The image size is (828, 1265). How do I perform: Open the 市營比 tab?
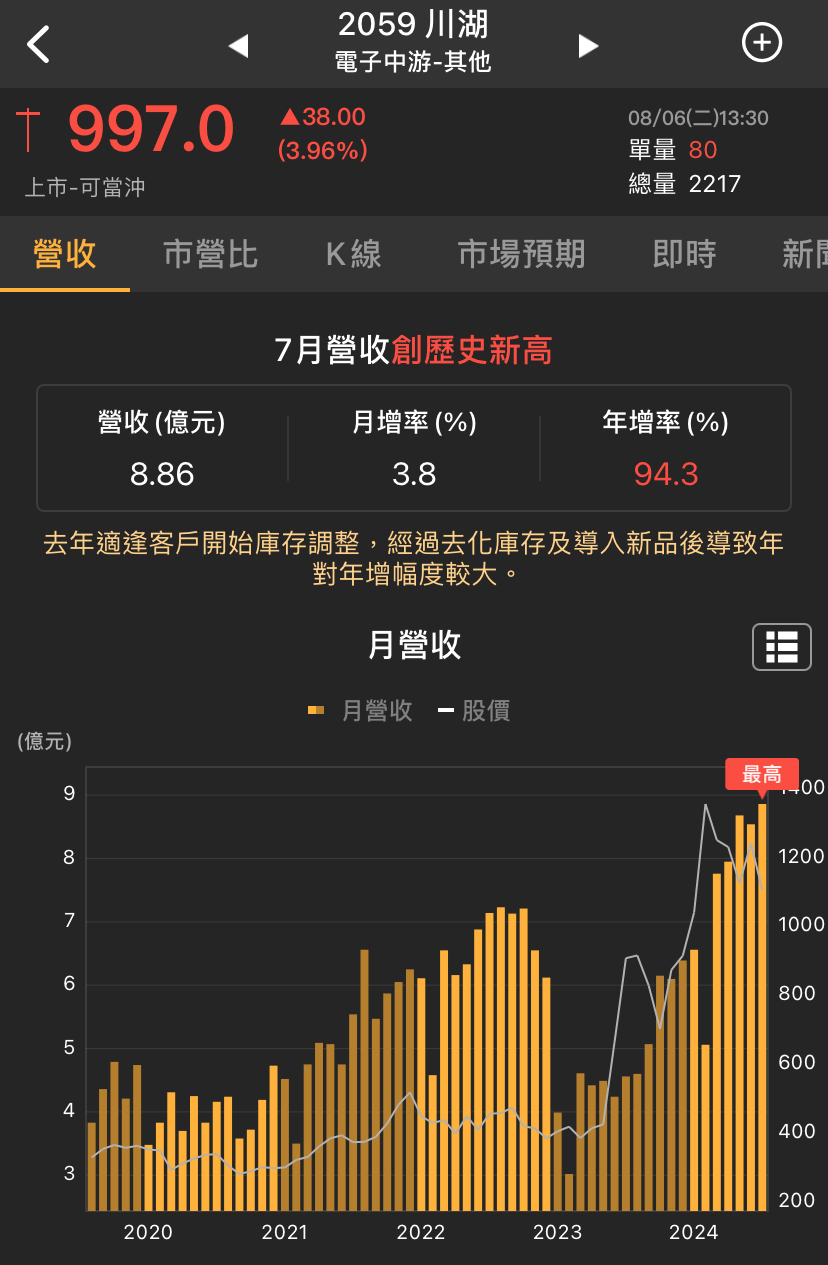pyautogui.click(x=210, y=254)
